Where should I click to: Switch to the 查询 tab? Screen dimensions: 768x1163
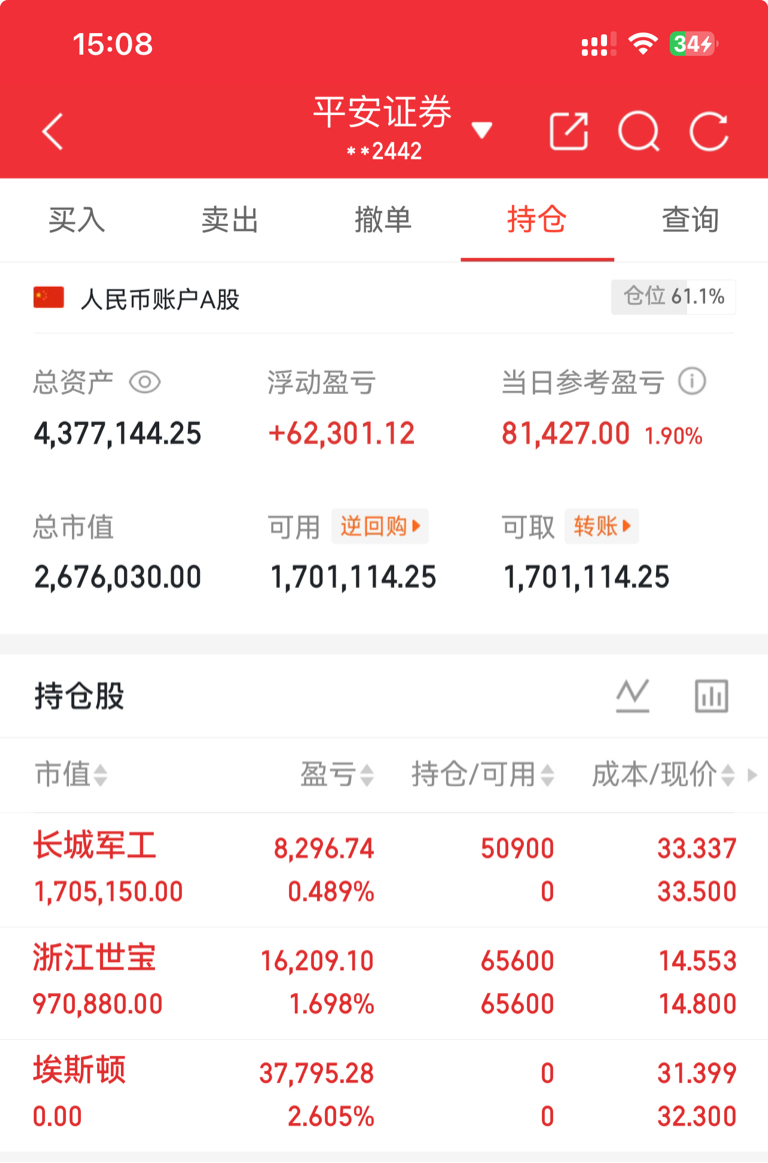690,220
